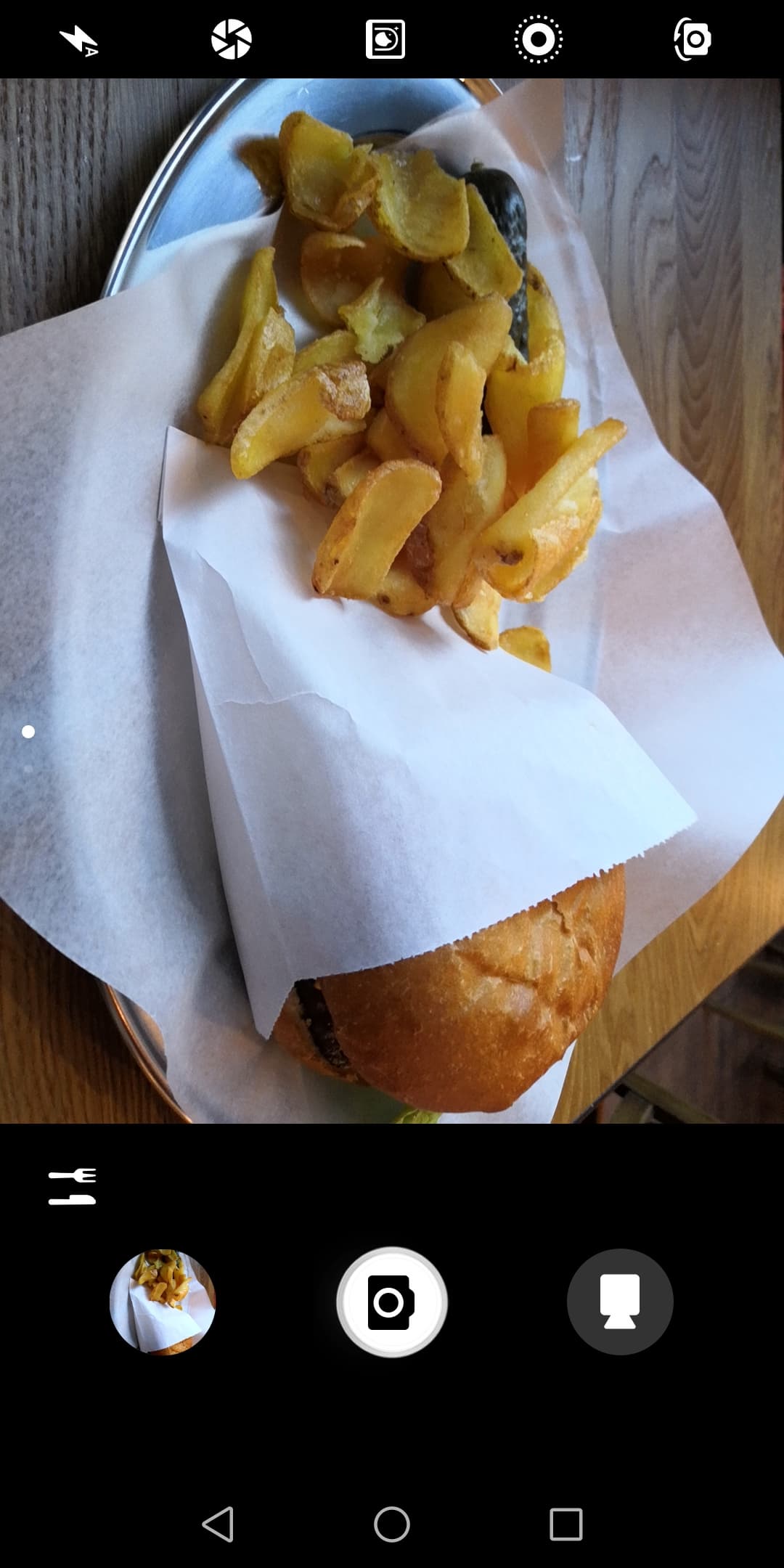784x1568 pixels.
Task: Adjust the food mode settings
Action: point(72,1188)
